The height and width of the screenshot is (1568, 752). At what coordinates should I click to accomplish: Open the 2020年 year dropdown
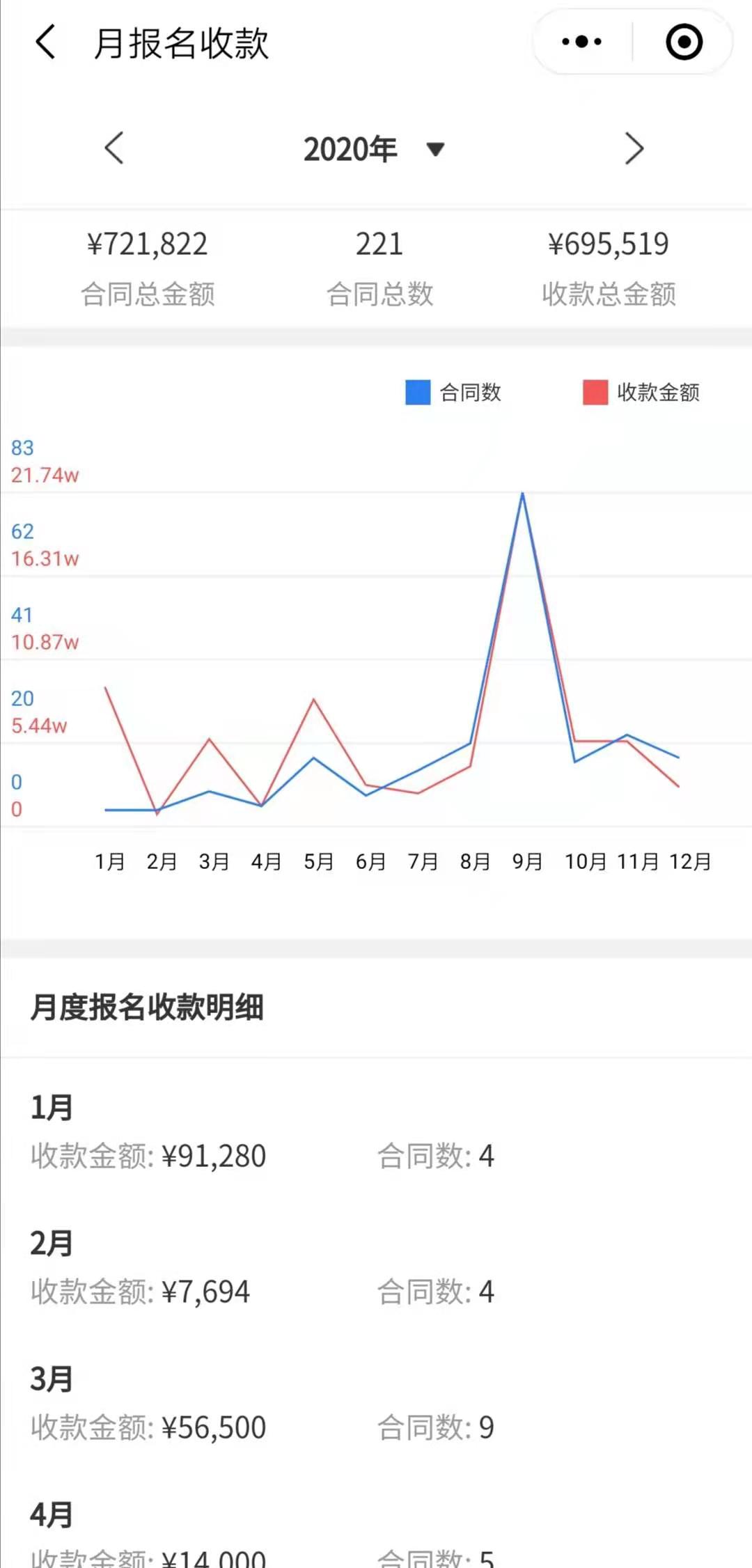pyautogui.click(x=374, y=149)
